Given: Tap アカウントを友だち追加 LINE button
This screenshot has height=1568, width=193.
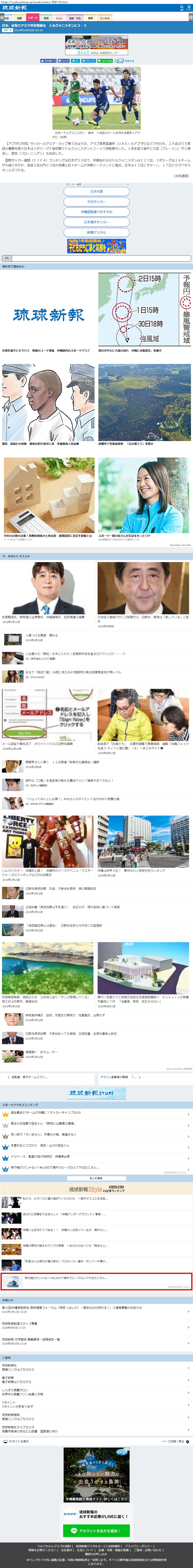Looking at the screenshot, I should click(96, 1530).
